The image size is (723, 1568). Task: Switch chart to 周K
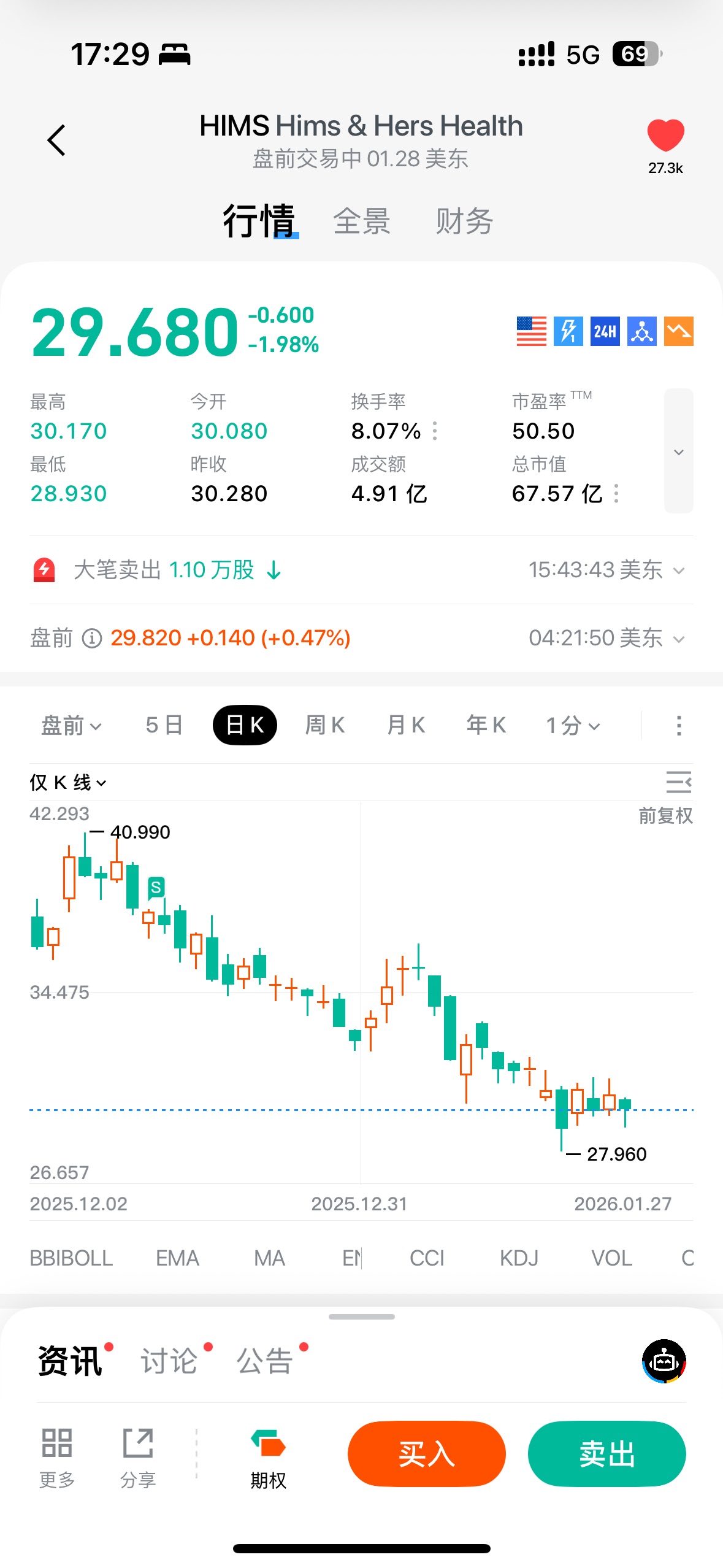[x=325, y=726]
